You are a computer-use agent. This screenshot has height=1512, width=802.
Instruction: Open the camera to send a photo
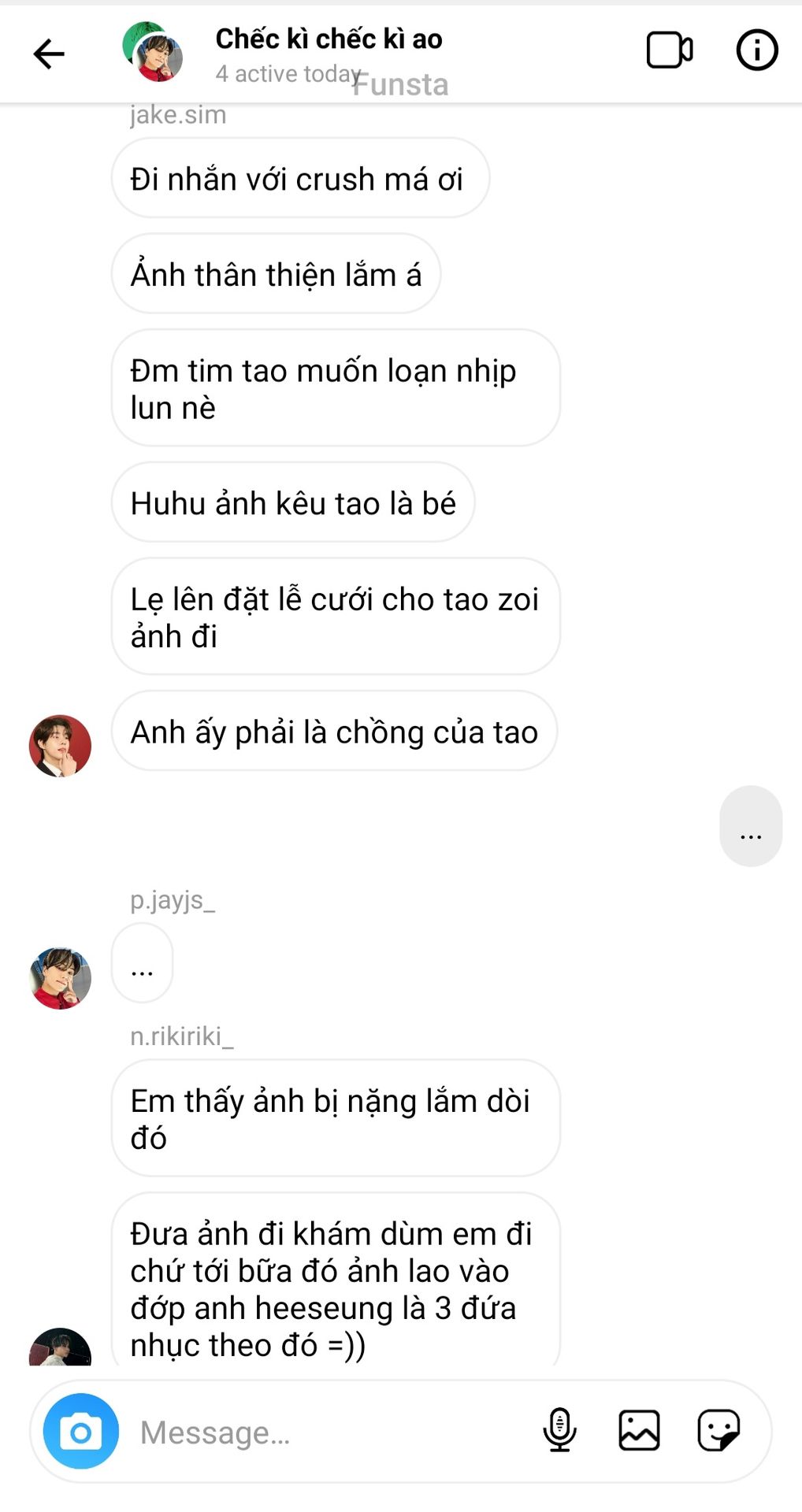point(80,1431)
